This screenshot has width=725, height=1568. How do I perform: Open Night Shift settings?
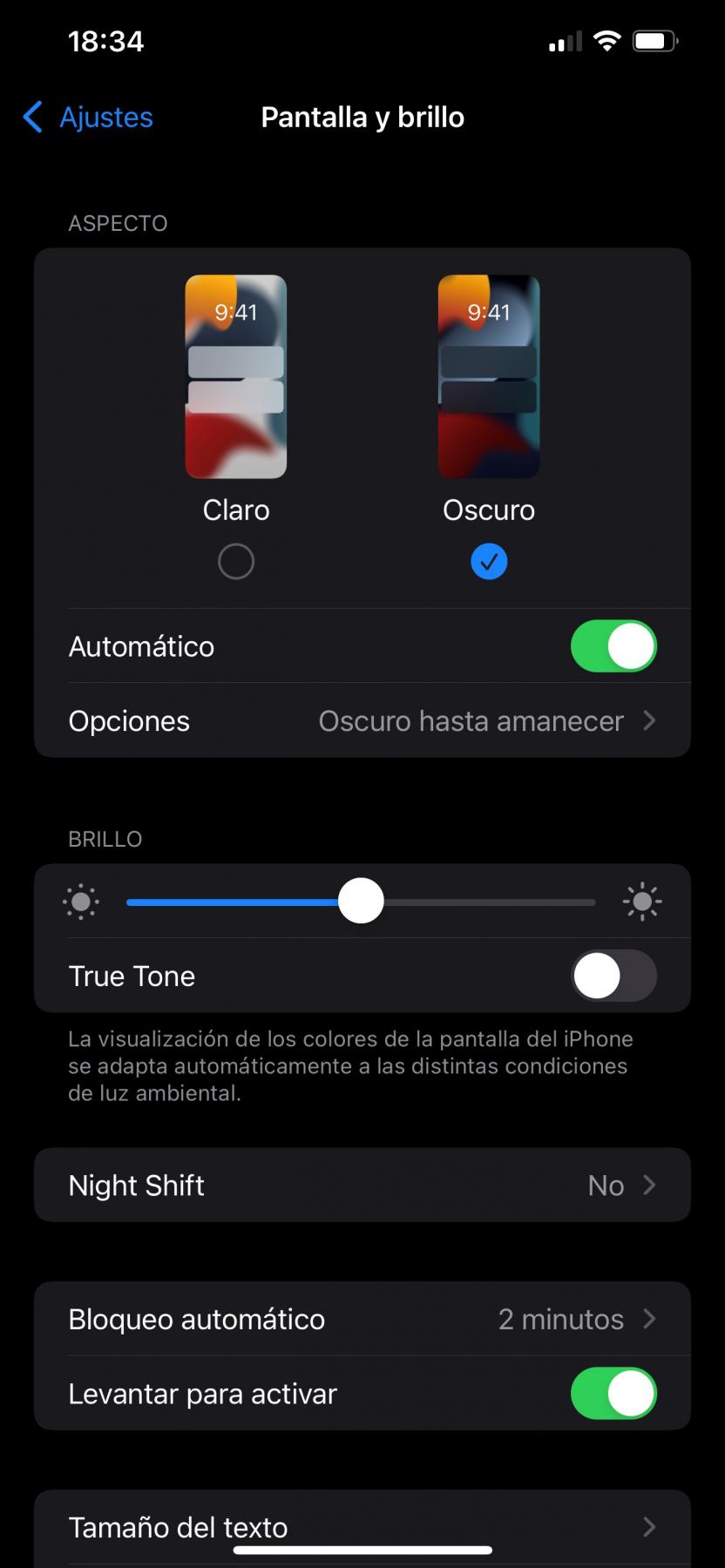pos(362,1186)
